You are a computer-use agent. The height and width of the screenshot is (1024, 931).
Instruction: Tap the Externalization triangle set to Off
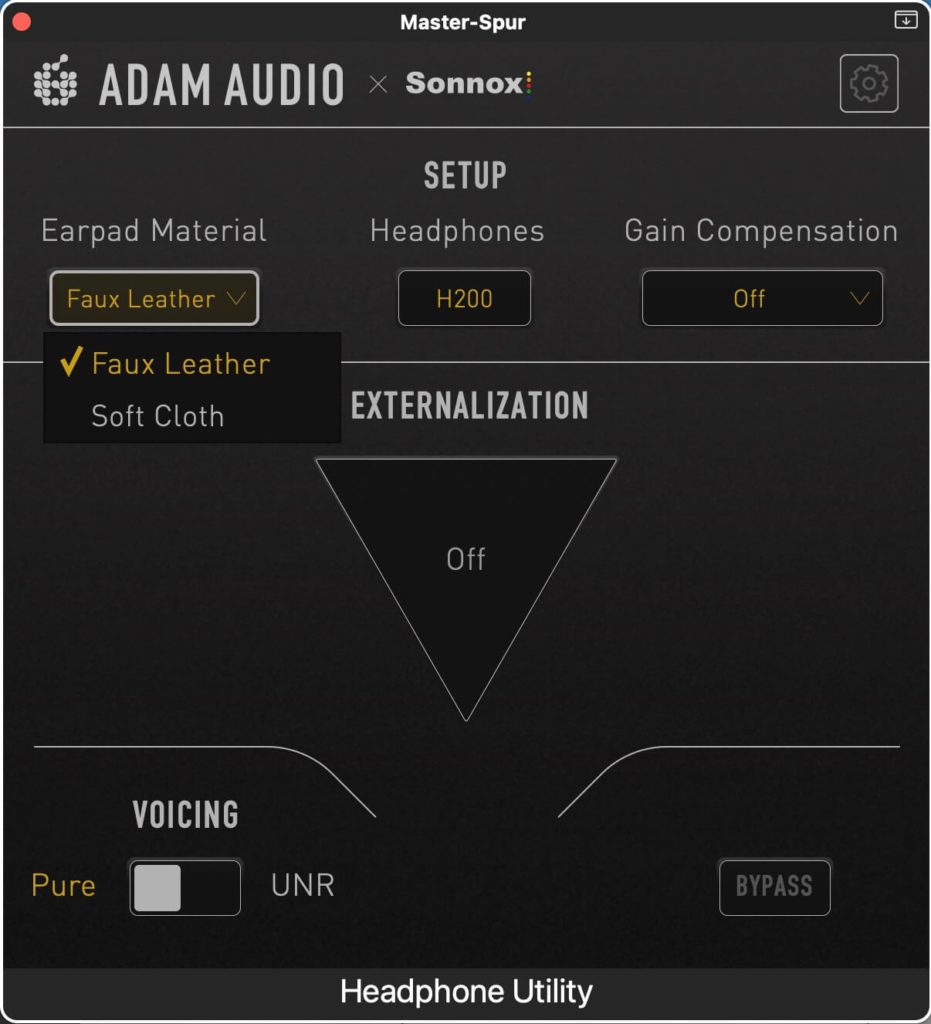click(466, 558)
